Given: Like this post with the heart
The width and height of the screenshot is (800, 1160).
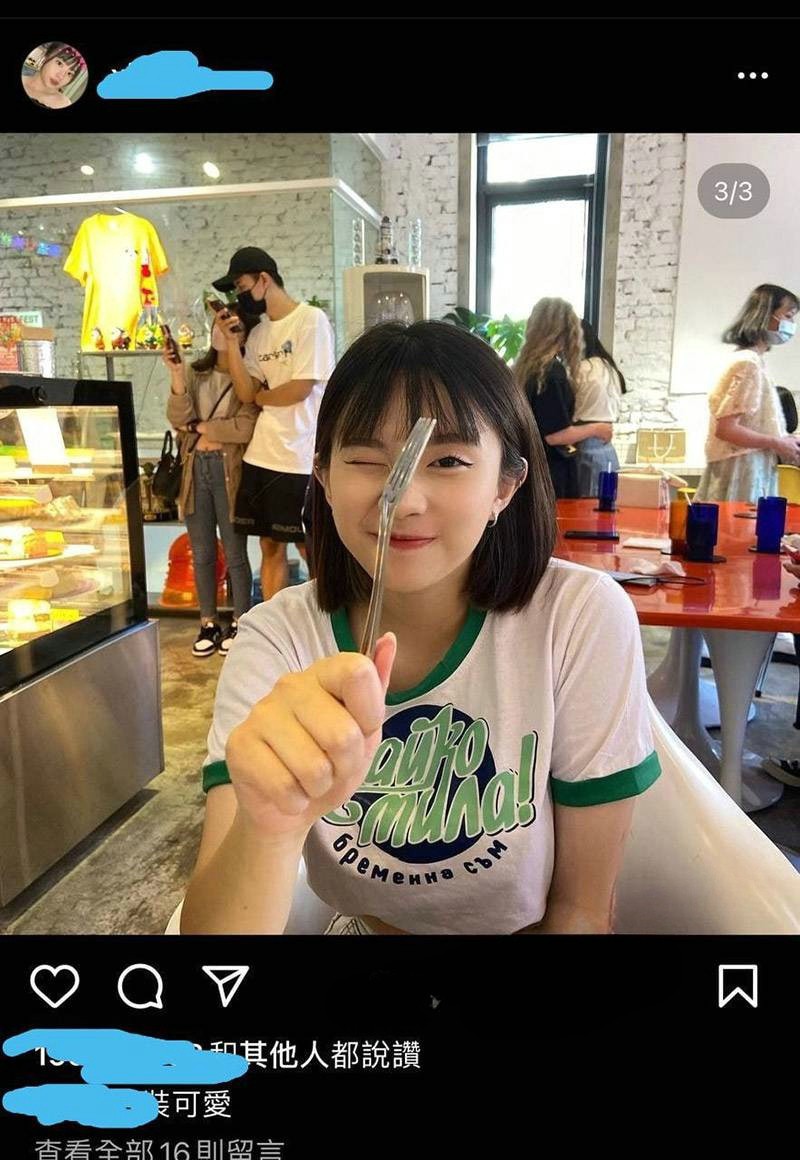Looking at the screenshot, I should [x=54, y=986].
